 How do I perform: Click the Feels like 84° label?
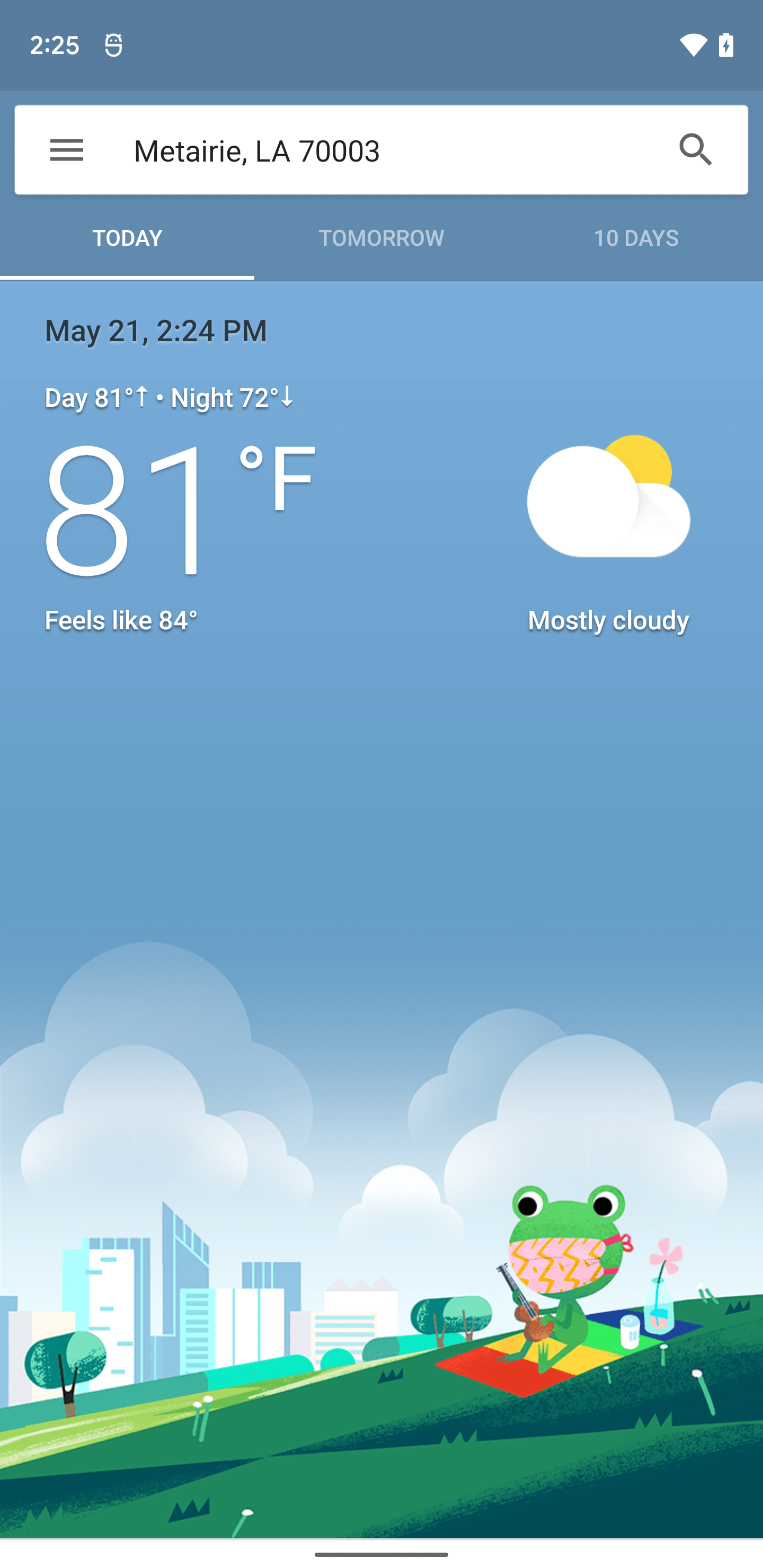(120, 620)
